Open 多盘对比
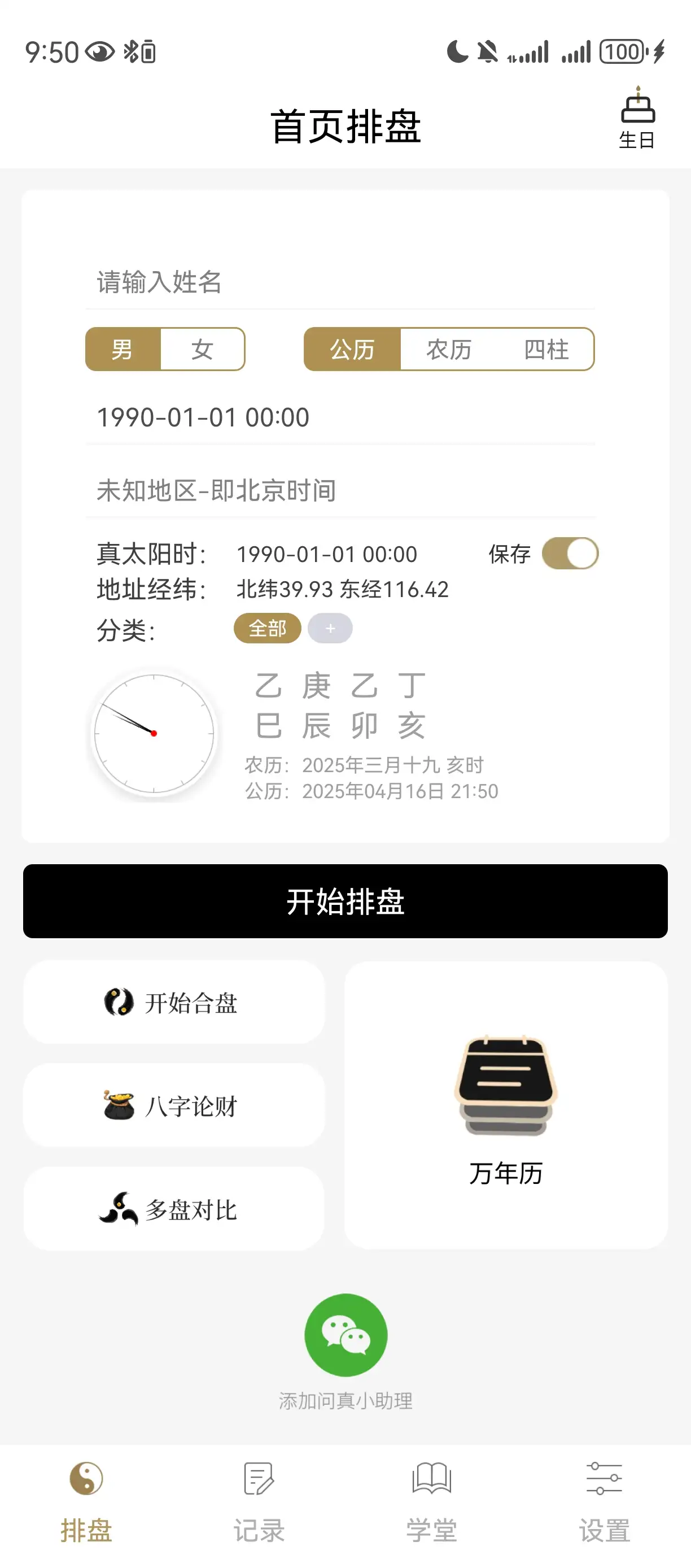 pos(174,1209)
